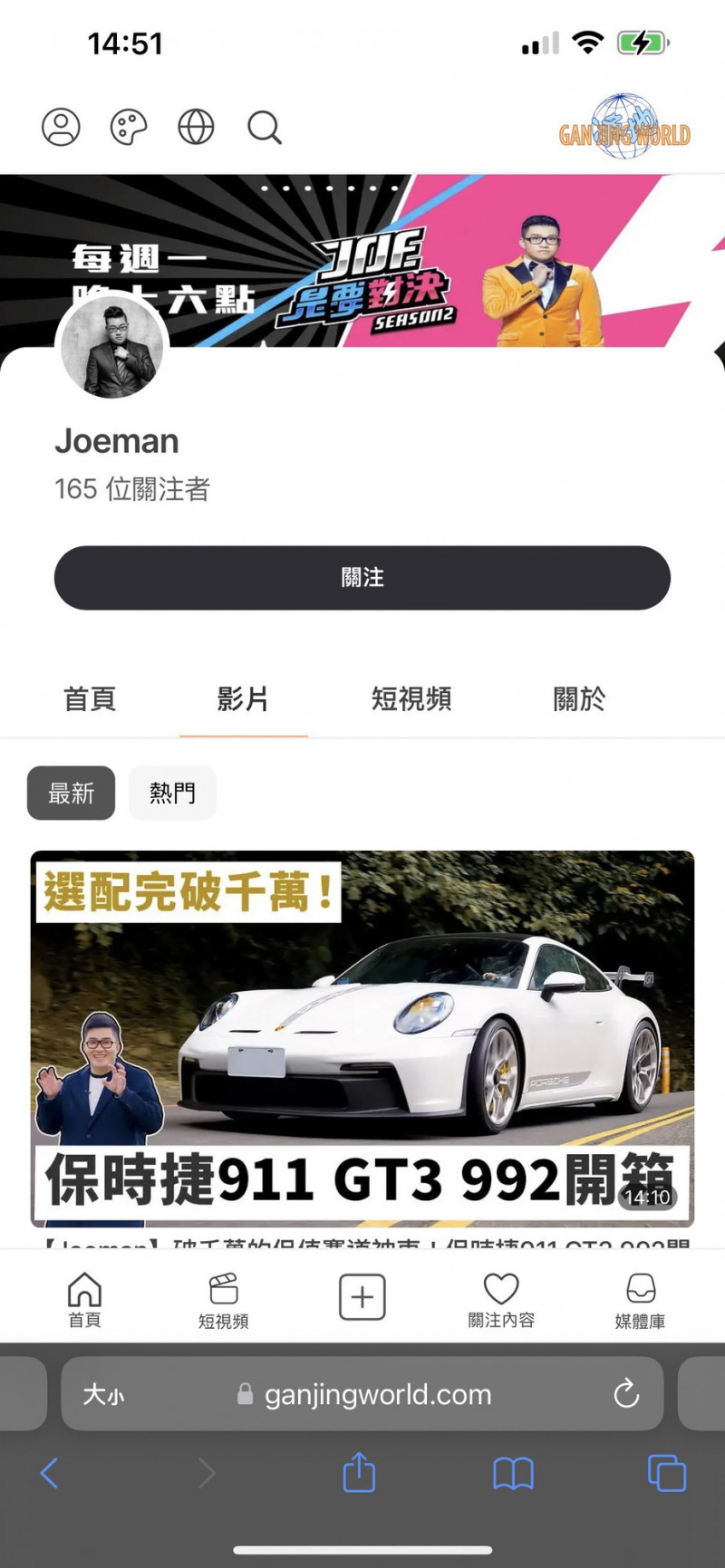Reload the ganjingworld.com page
Screen dimensions: 725x1568
tap(626, 1393)
